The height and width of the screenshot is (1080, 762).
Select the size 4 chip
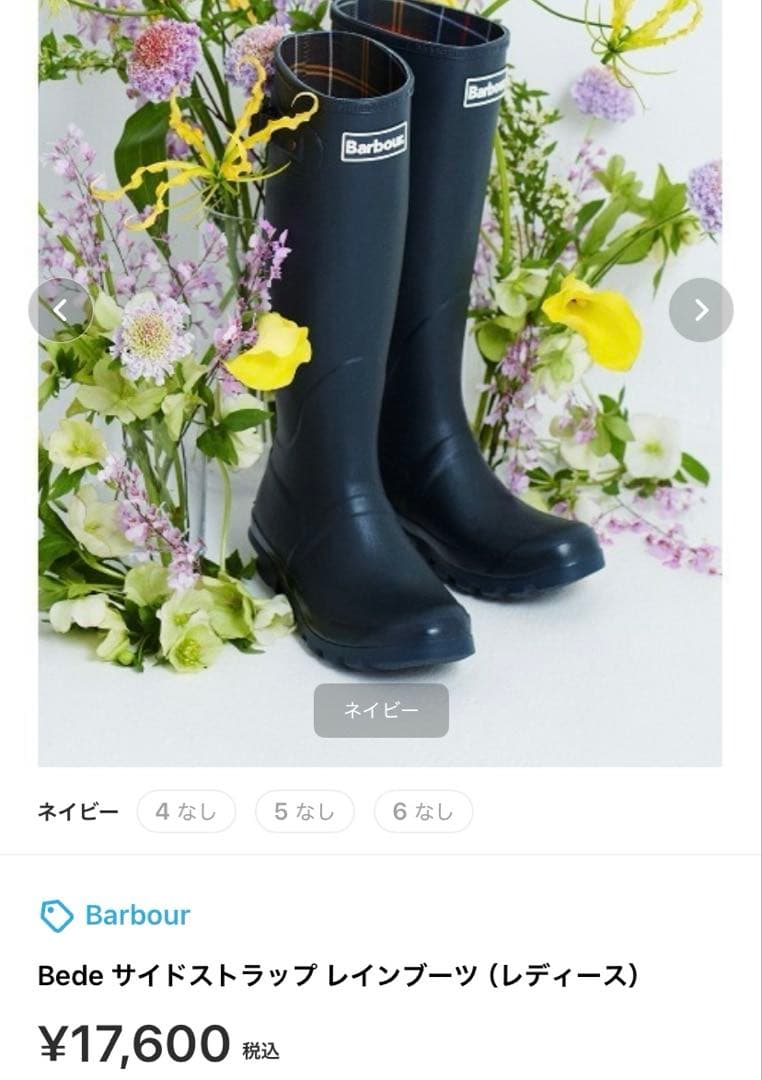click(186, 811)
